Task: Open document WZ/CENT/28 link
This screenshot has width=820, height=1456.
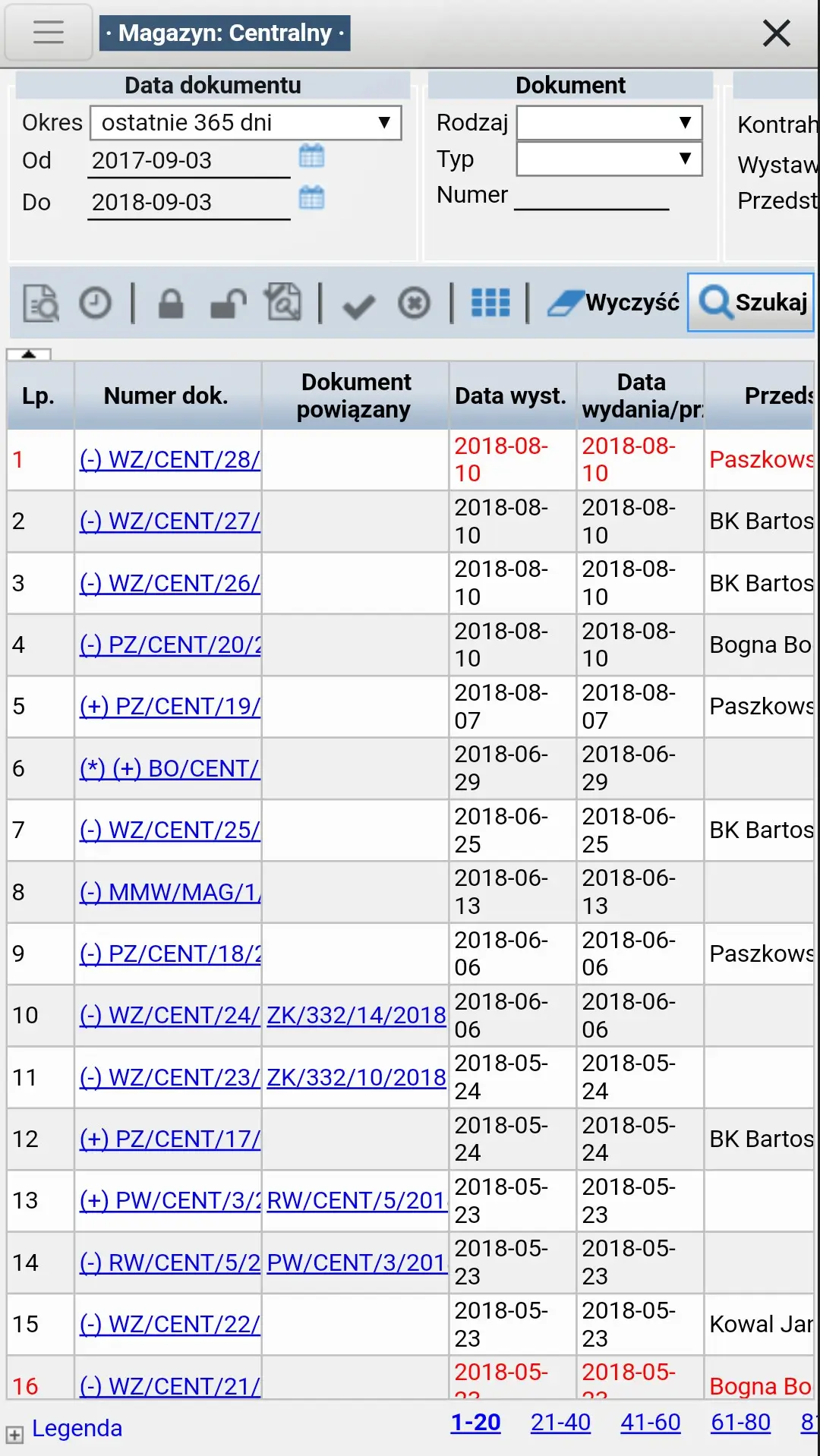Action: pyautogui.click(x=170, y=460)
